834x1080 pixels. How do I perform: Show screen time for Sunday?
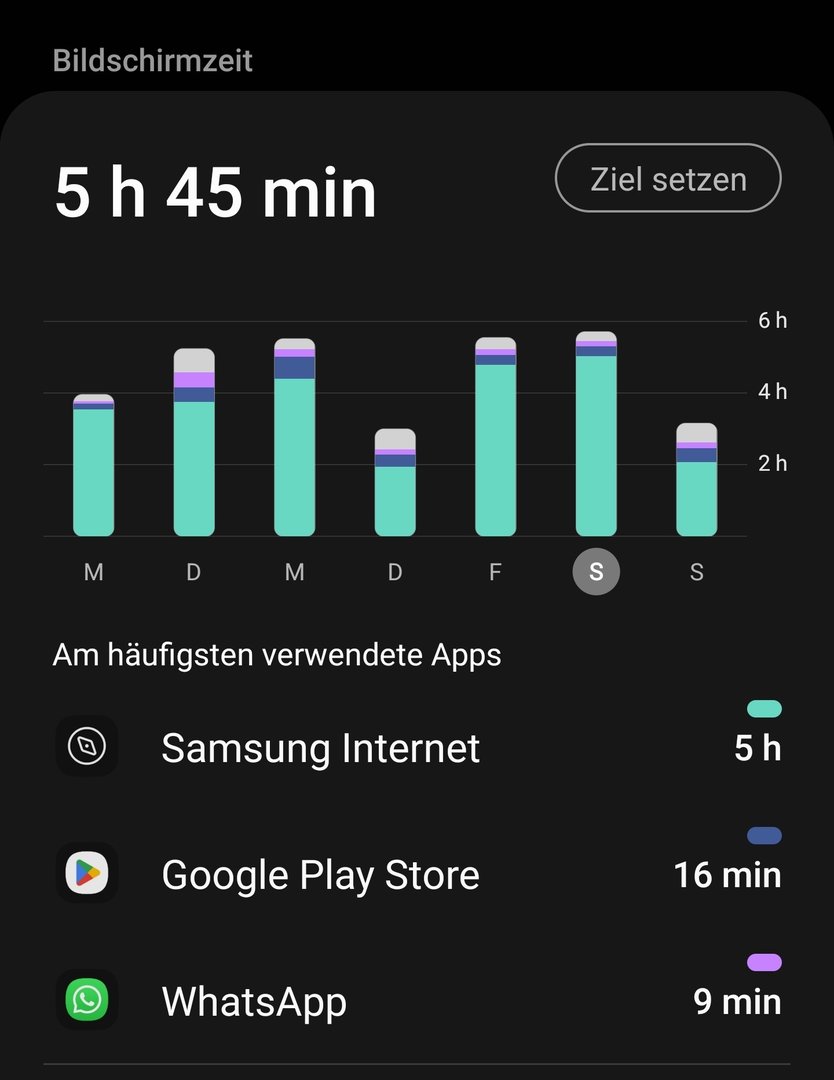click(x=696, y=482)
